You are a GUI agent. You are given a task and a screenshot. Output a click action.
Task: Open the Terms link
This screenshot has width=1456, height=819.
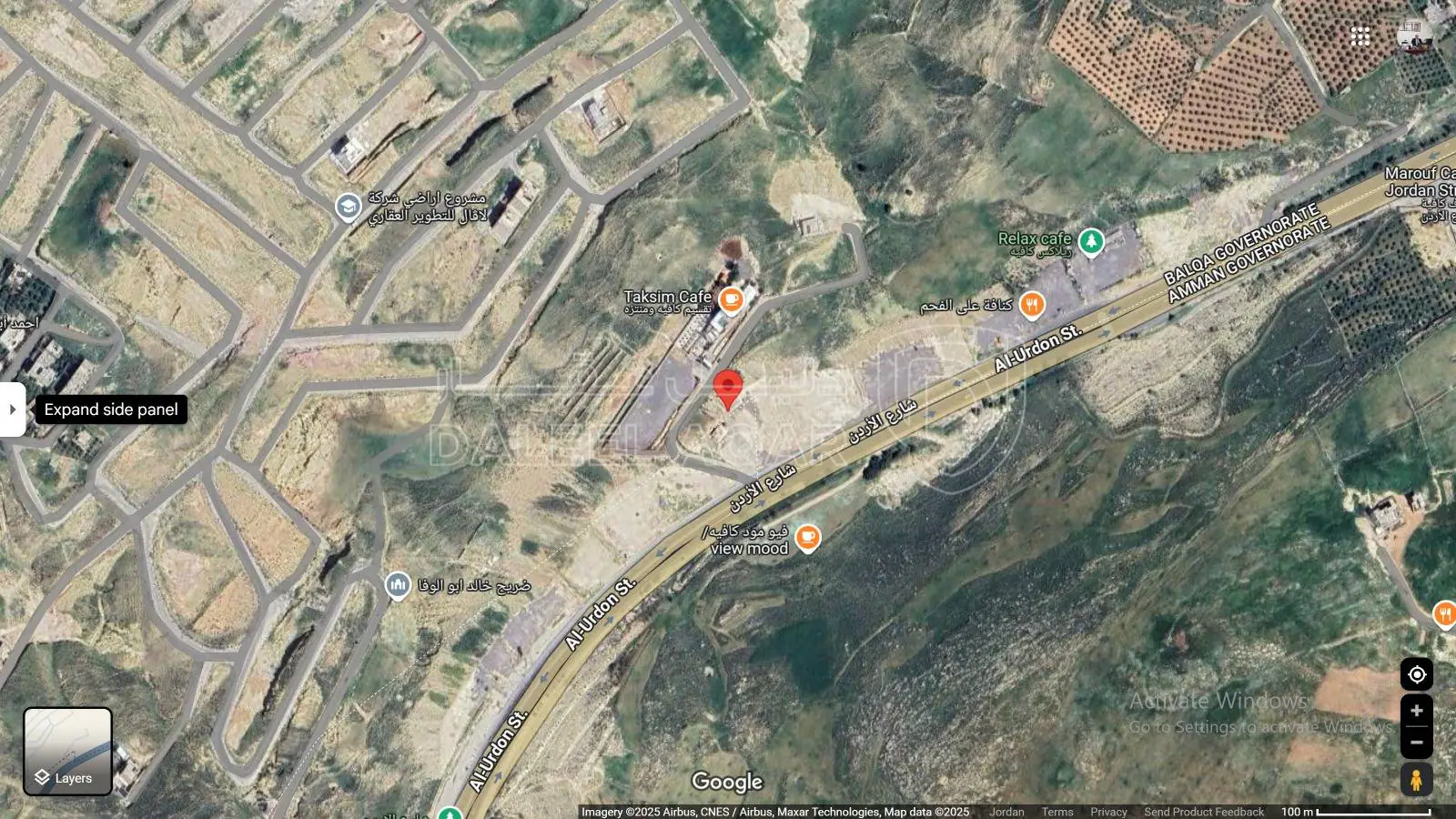(1057, 812)
